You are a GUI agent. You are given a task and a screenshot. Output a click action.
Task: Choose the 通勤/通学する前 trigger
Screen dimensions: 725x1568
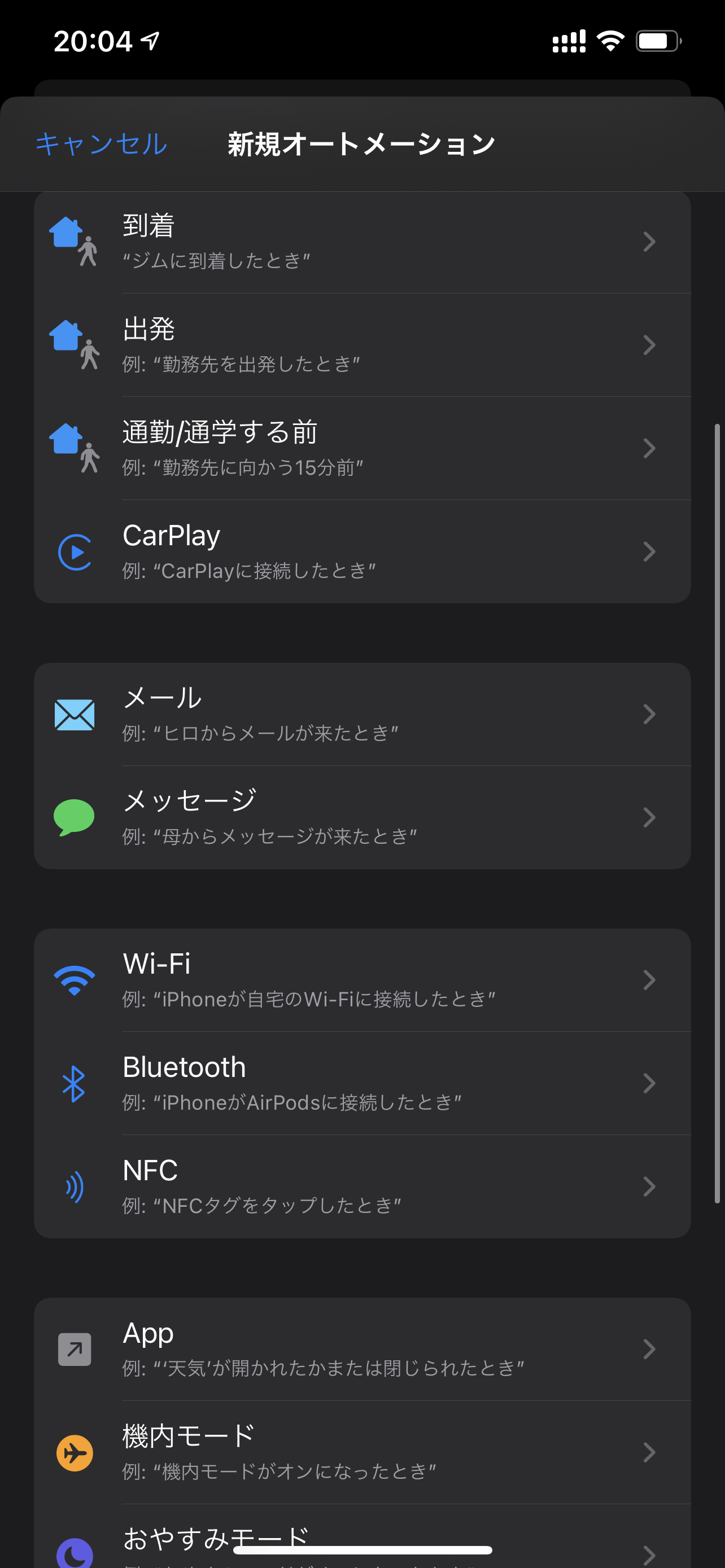pos(362,449)
